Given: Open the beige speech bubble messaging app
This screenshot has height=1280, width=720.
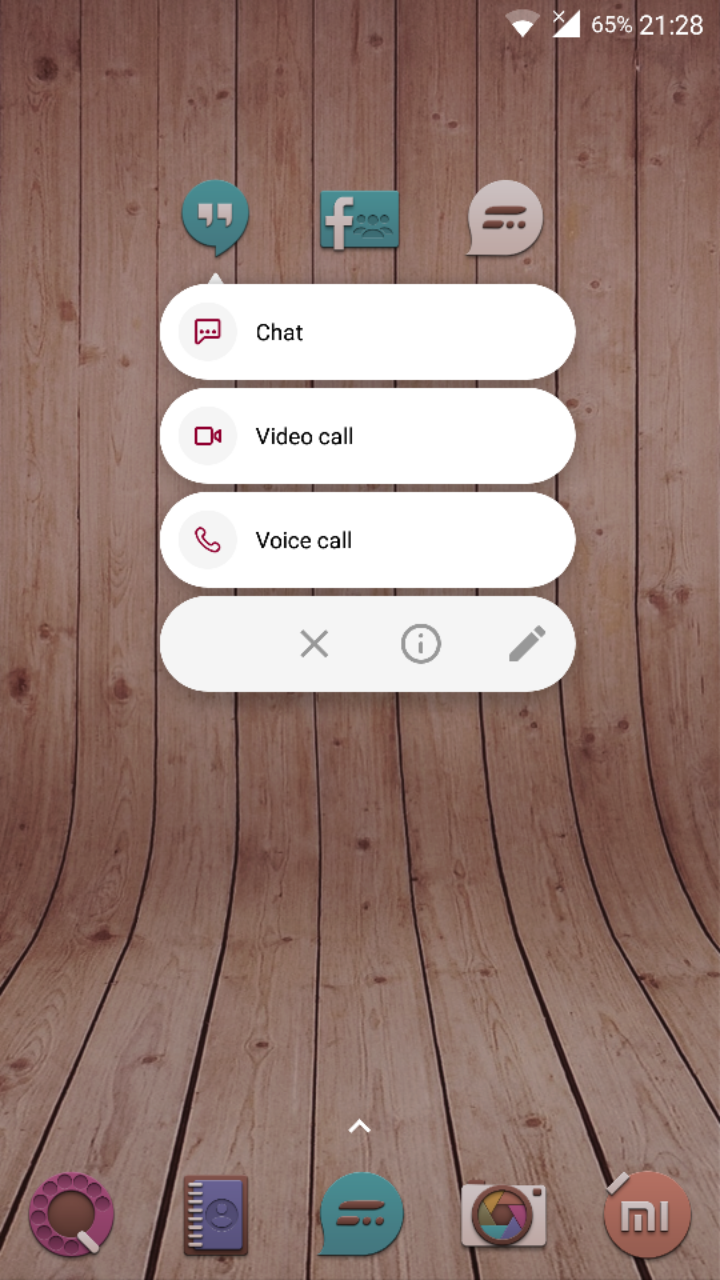Looking at the screenshot, I should [x=505, y=217].
